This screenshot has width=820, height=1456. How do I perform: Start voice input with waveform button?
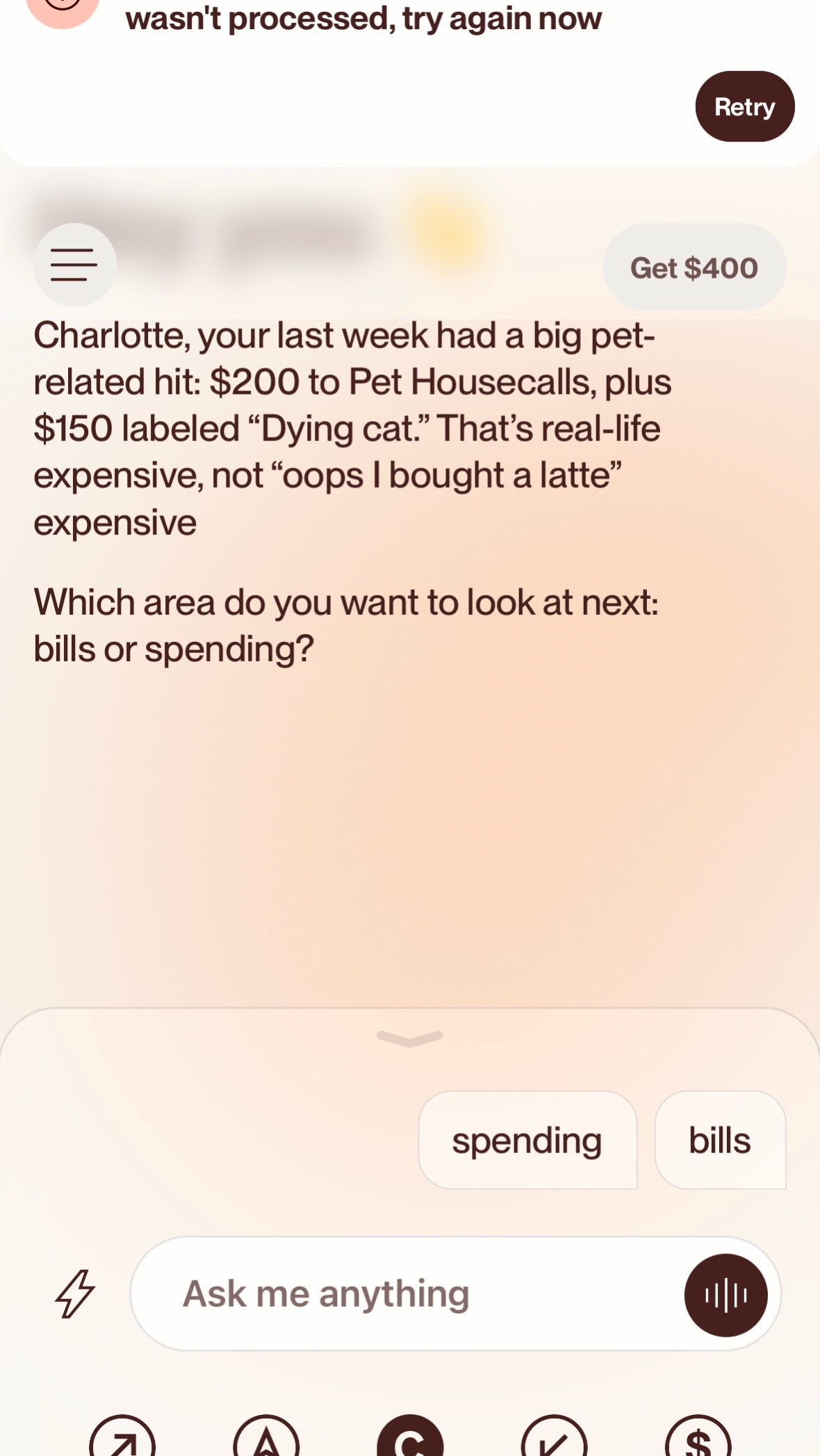coord(725,1295)
